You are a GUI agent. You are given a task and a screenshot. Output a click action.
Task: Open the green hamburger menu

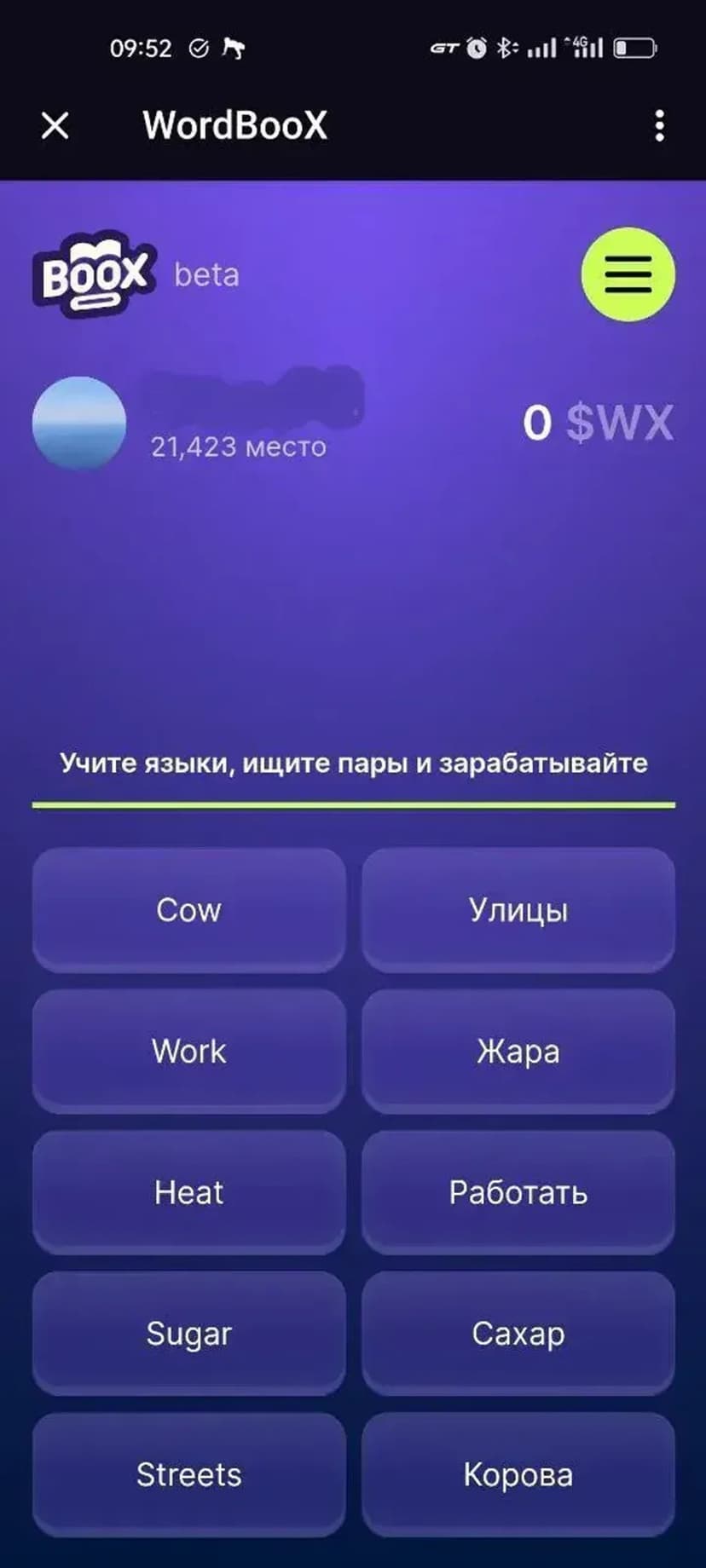click(x=628, y=274)
